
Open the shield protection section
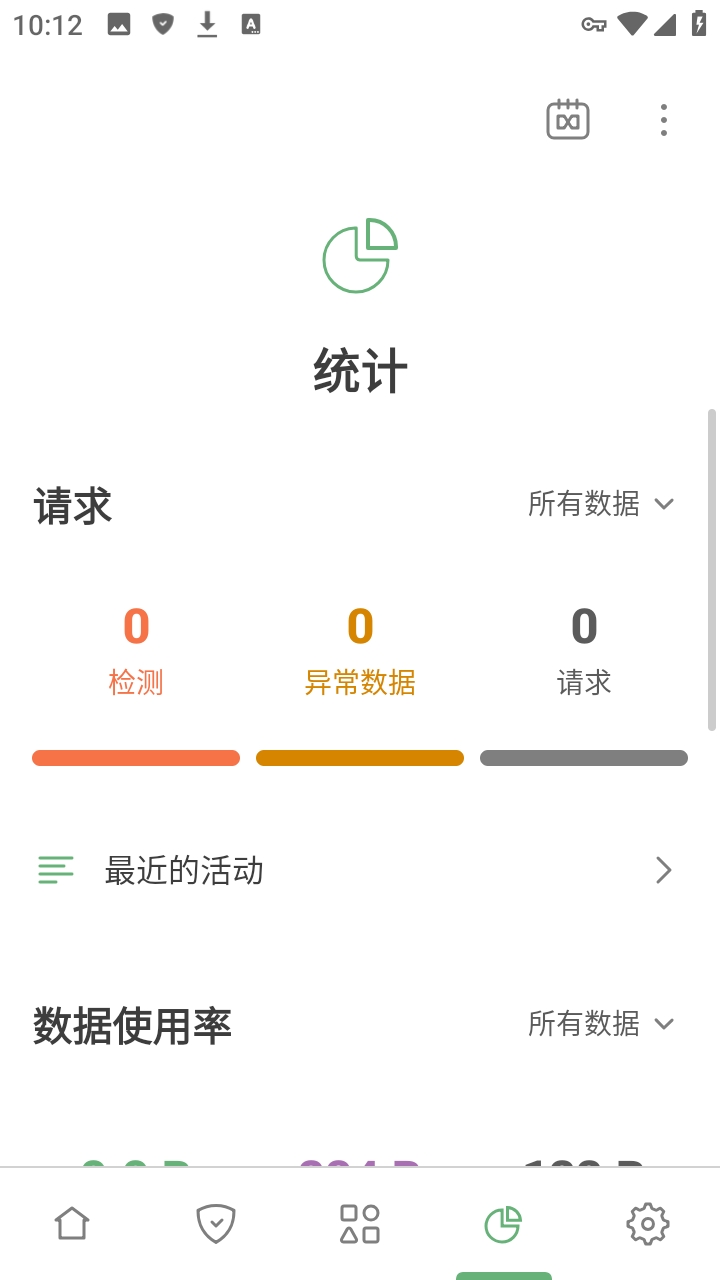click(215, 1222)
